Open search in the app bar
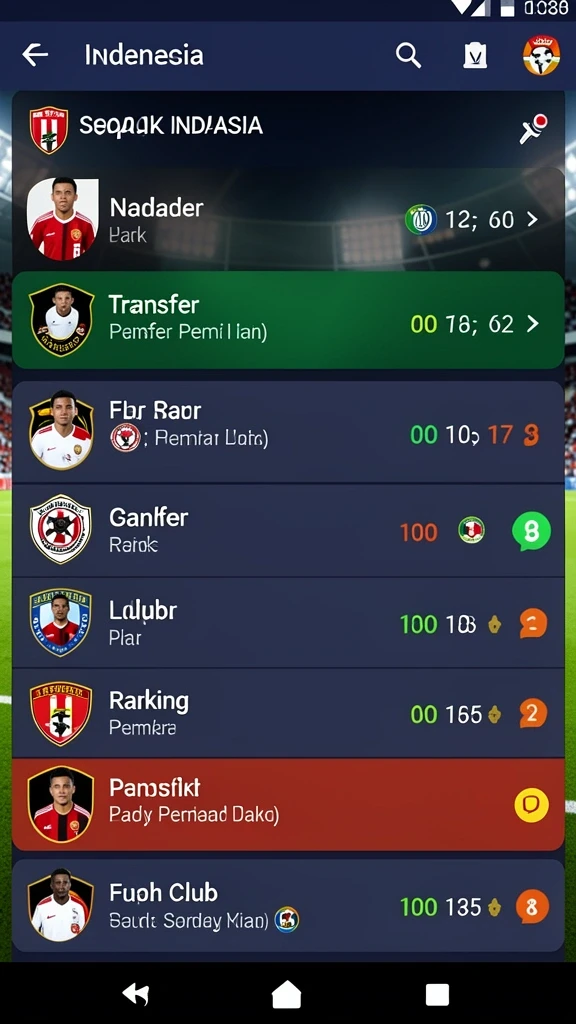Screen dimensions: 576x1024 (x=408, y=56)
